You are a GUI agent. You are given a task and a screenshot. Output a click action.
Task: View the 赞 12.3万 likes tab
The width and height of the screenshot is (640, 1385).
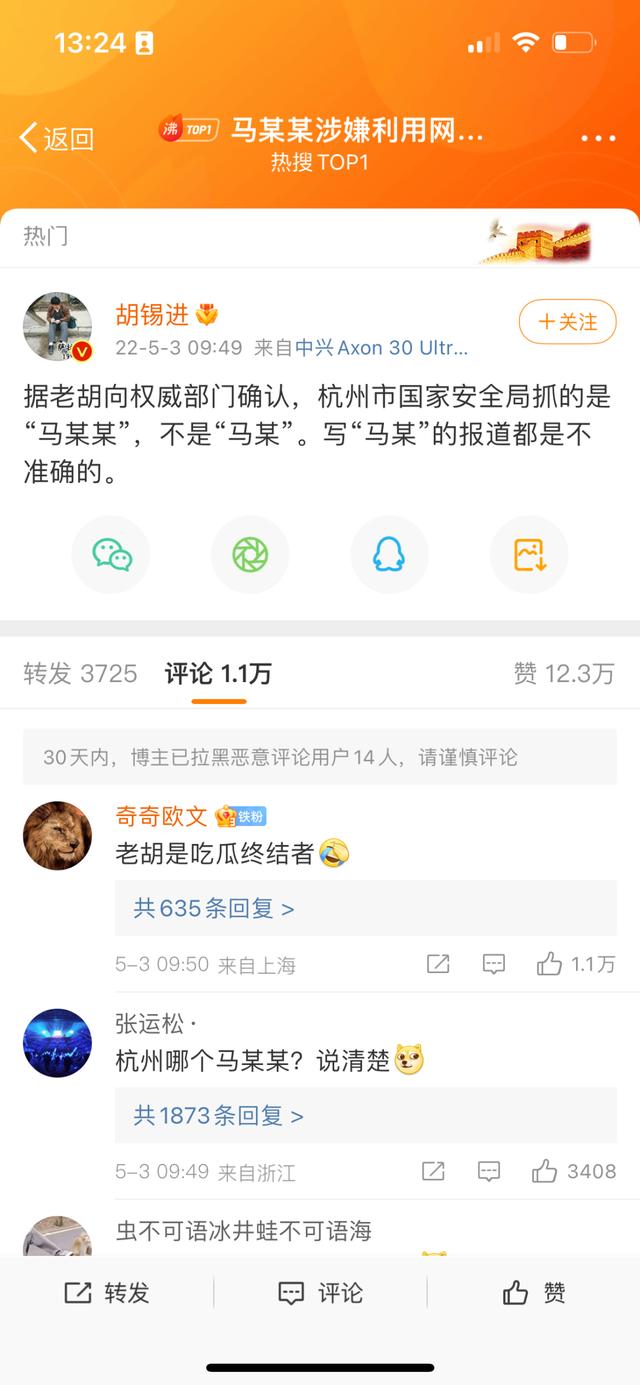564,674
